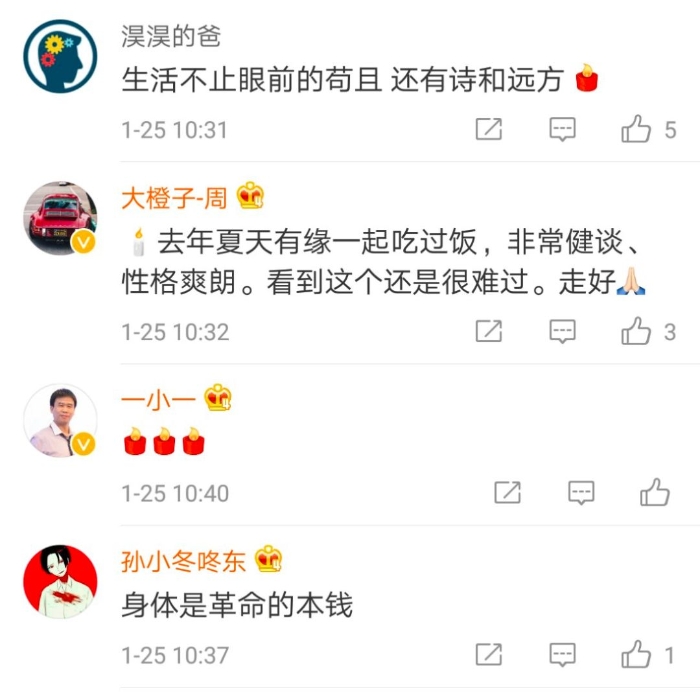Repost 一小一's comment
The image size is (700, 692).
pyautogui.click(x=507, y=492)
